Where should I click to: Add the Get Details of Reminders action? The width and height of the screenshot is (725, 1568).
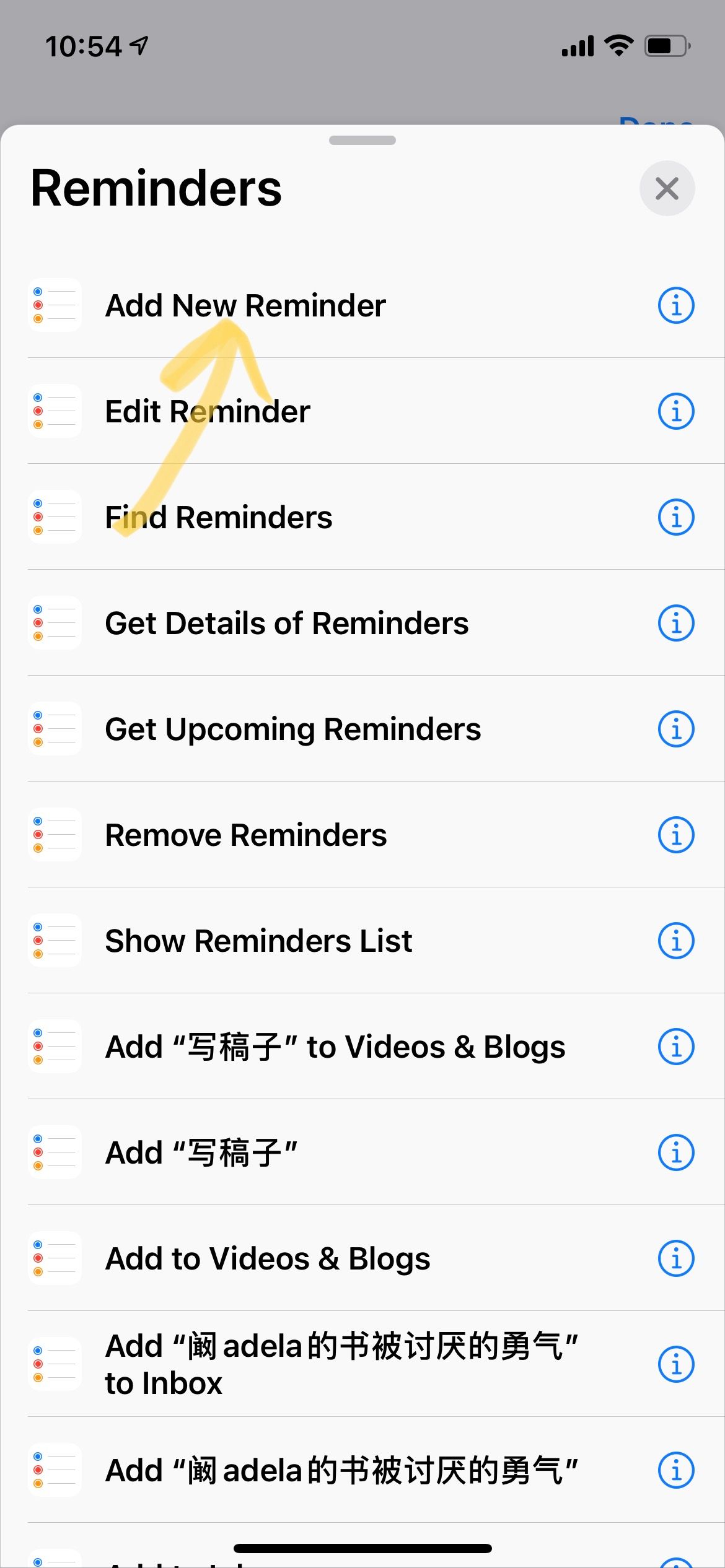click(x=286, y=623)
